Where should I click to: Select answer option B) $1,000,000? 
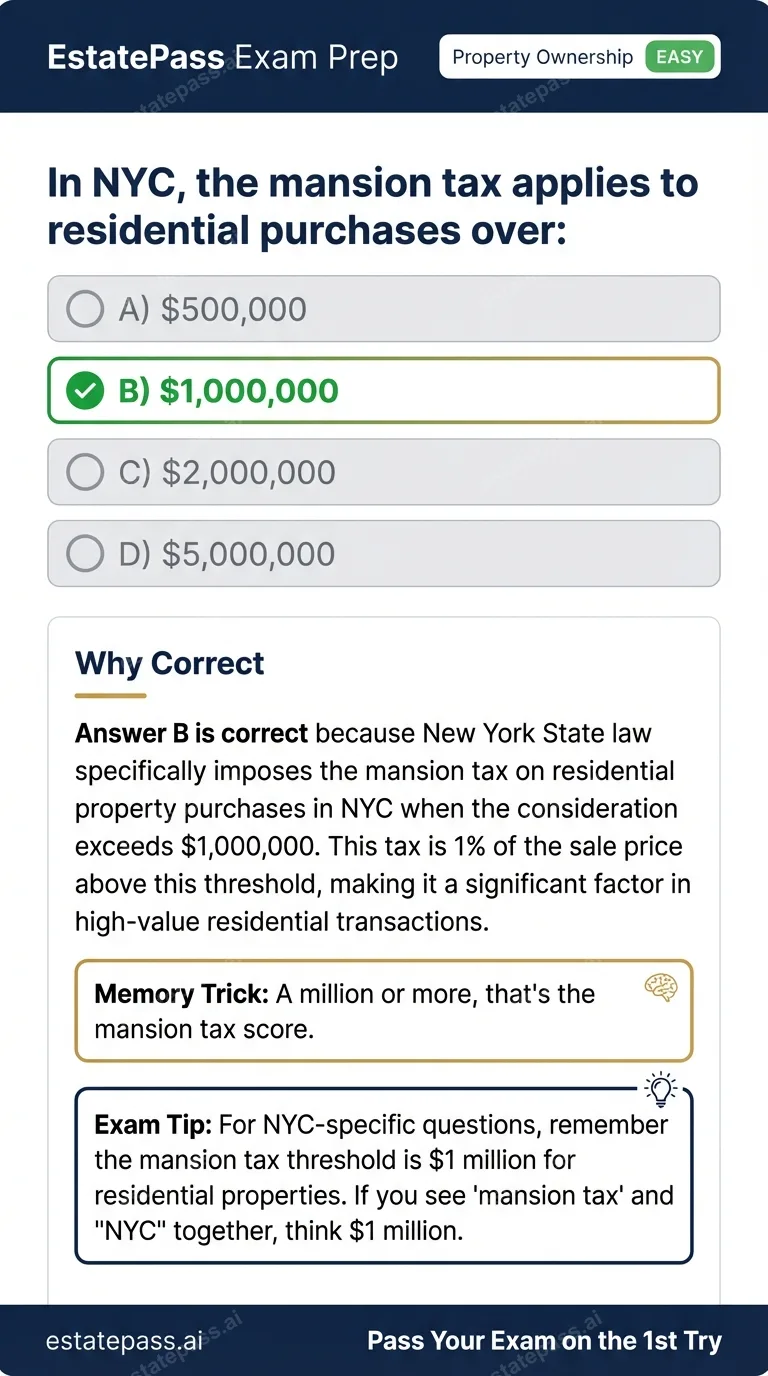tap(384, 390)
